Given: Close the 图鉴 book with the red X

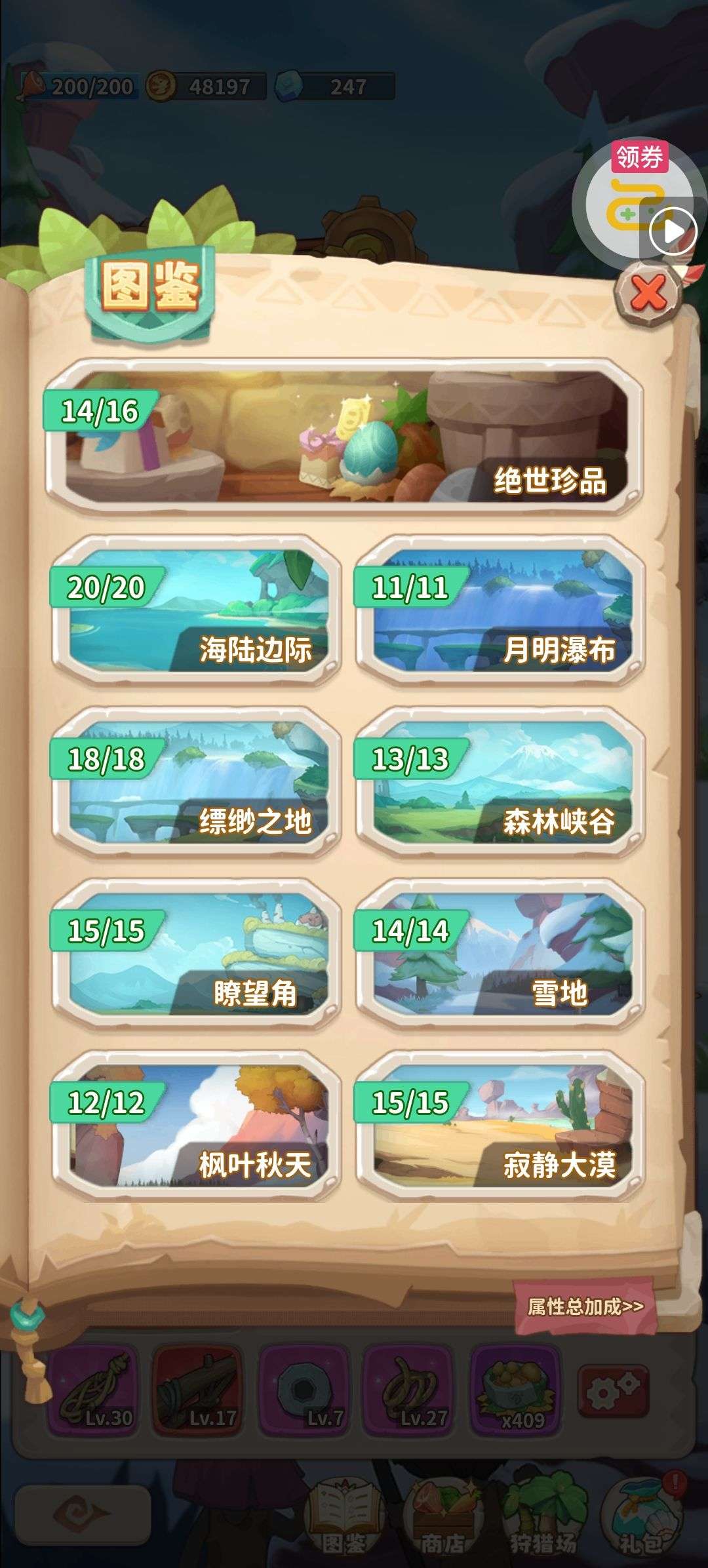Looking at the screenshot, I should (x=648, y=292).
